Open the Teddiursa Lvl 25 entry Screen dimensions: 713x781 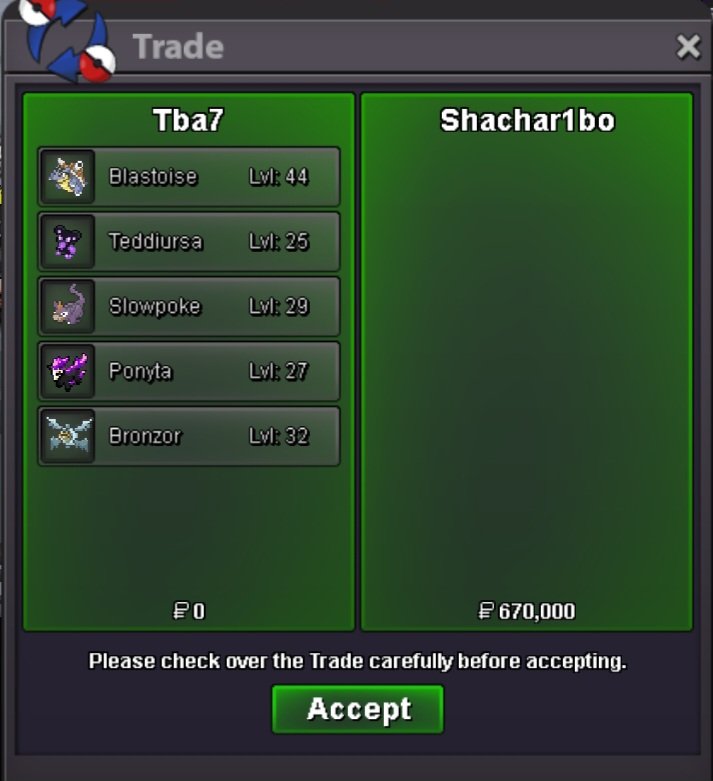[x=189, y=242]
